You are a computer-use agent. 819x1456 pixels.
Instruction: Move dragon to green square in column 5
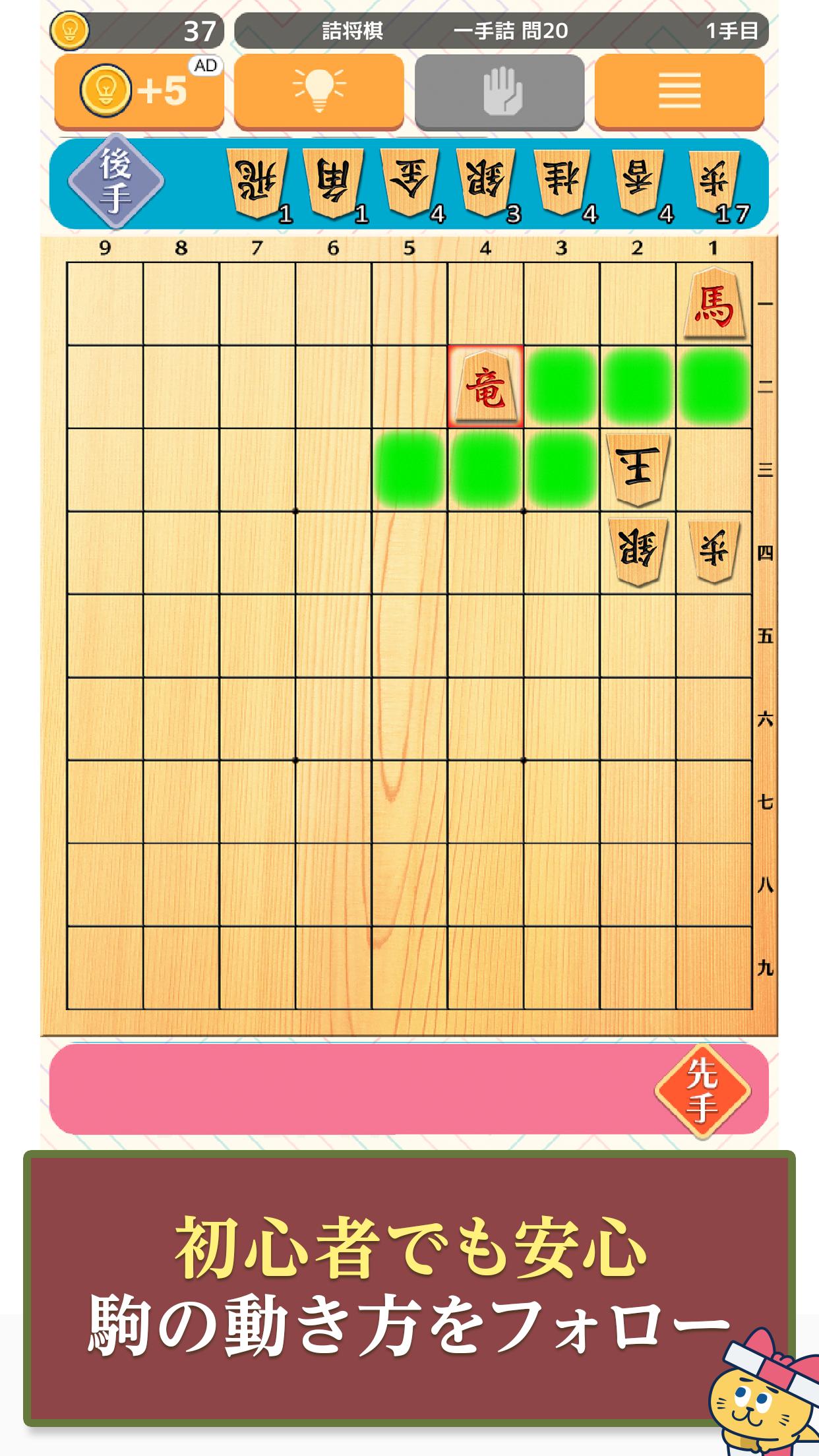(x=409, y=470)
